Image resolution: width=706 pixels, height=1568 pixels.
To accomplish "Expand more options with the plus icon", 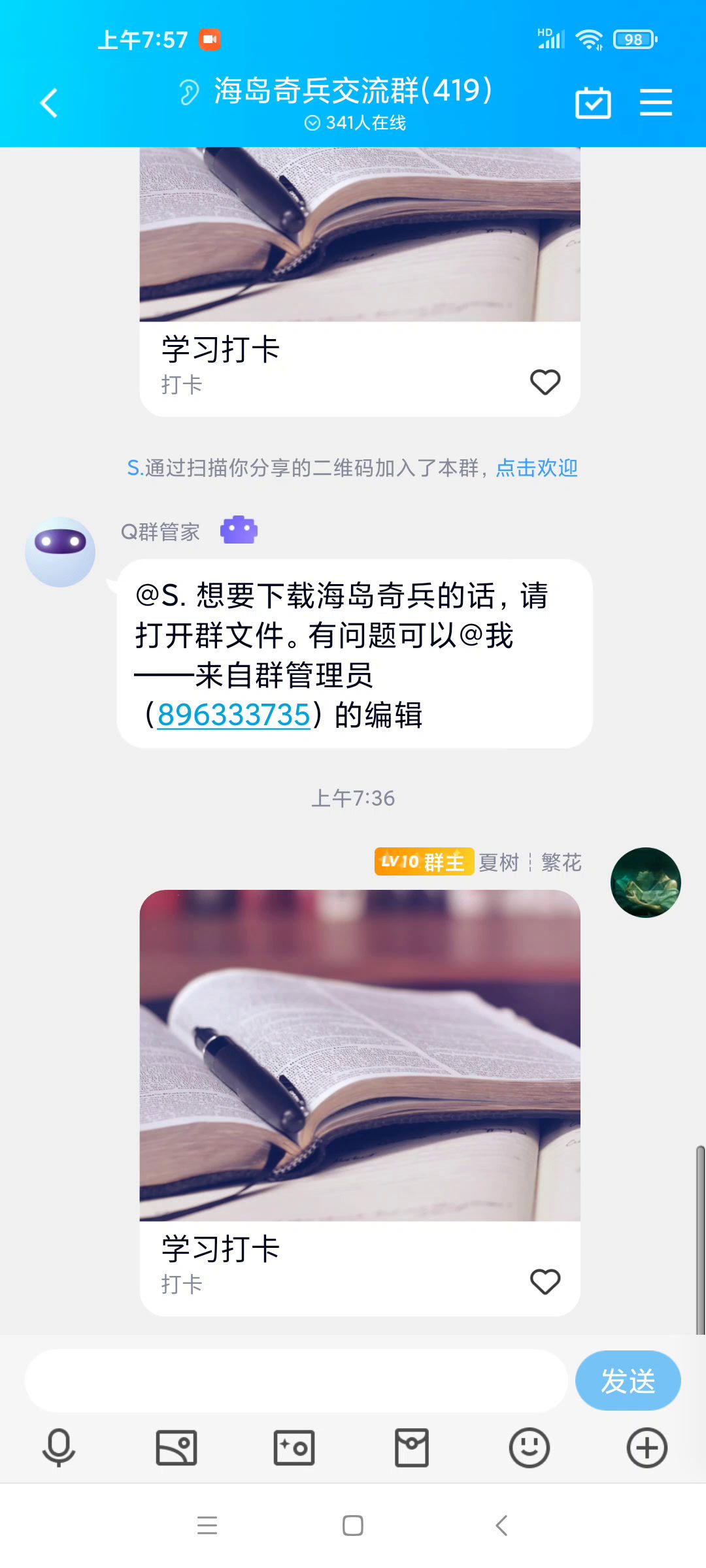I will [x=647, y=1448].
